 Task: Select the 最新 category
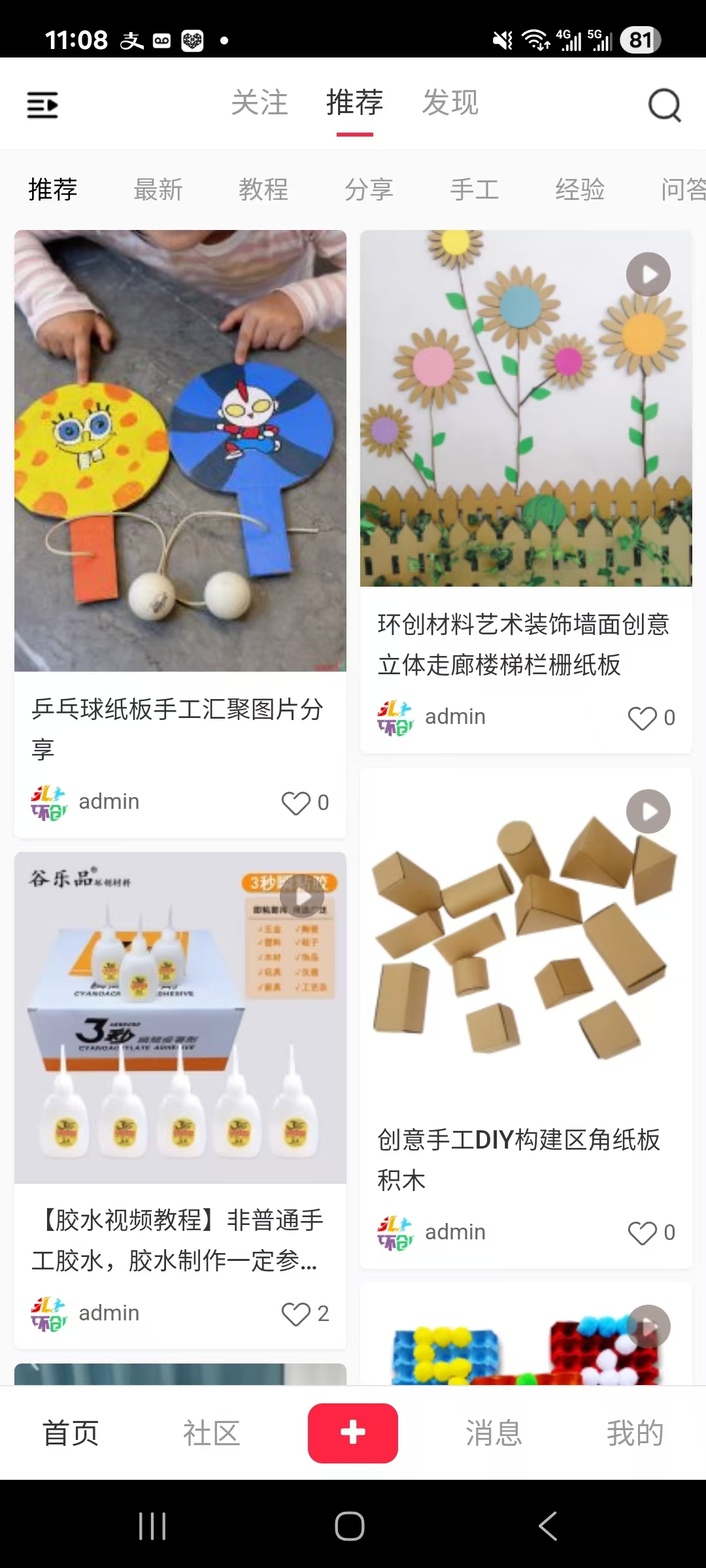coord(158,190)
